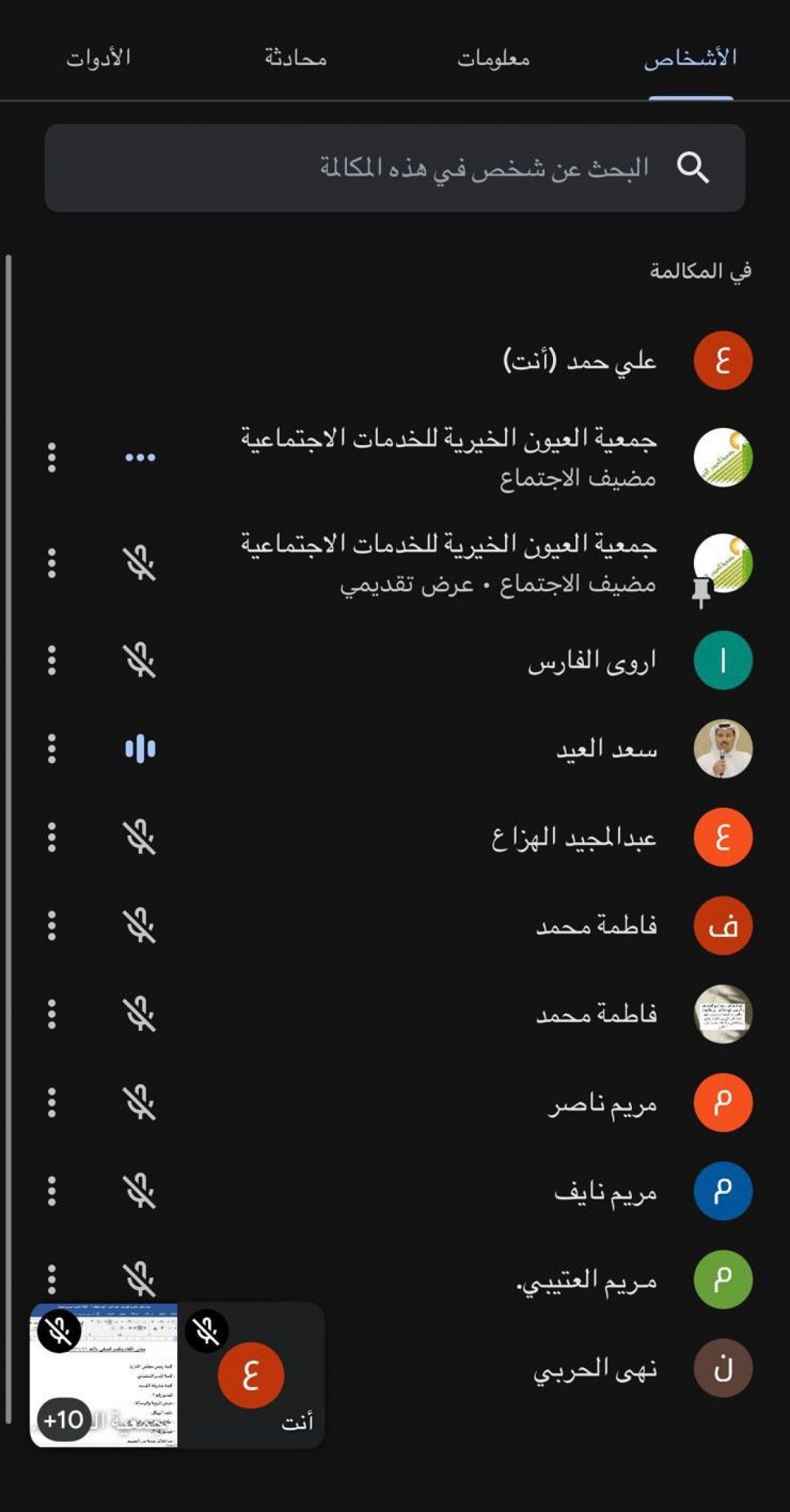This screenshot has width=790, height=1512.
Task: Switch to the محادثة tab
Action: (x=296, y=58)
